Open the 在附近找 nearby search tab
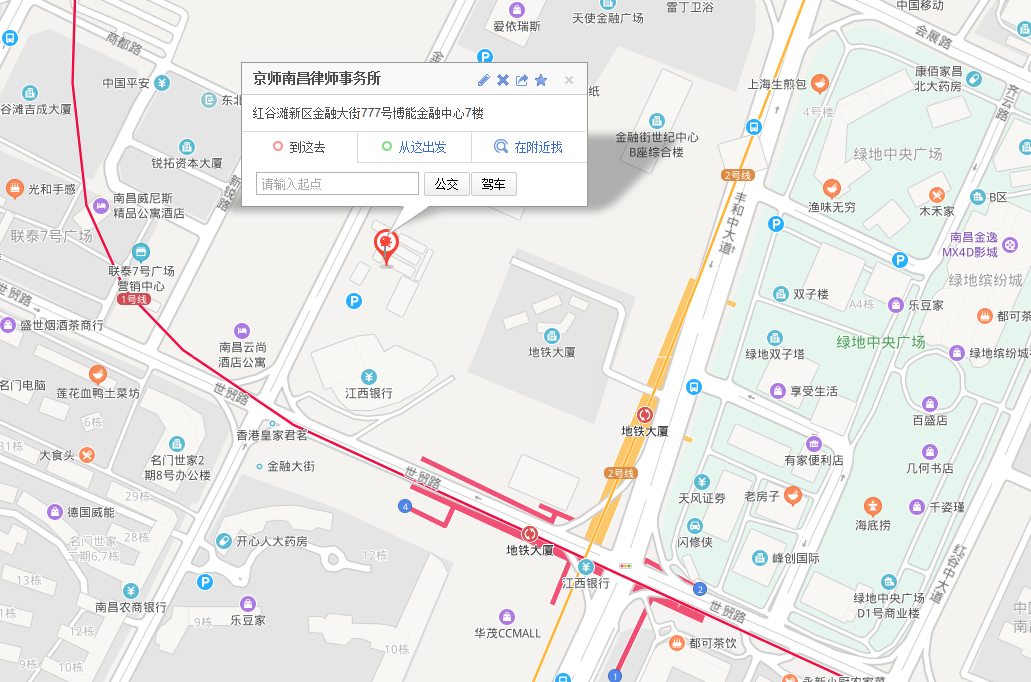This screenshot has height=682, width=1031. (529, 147)
